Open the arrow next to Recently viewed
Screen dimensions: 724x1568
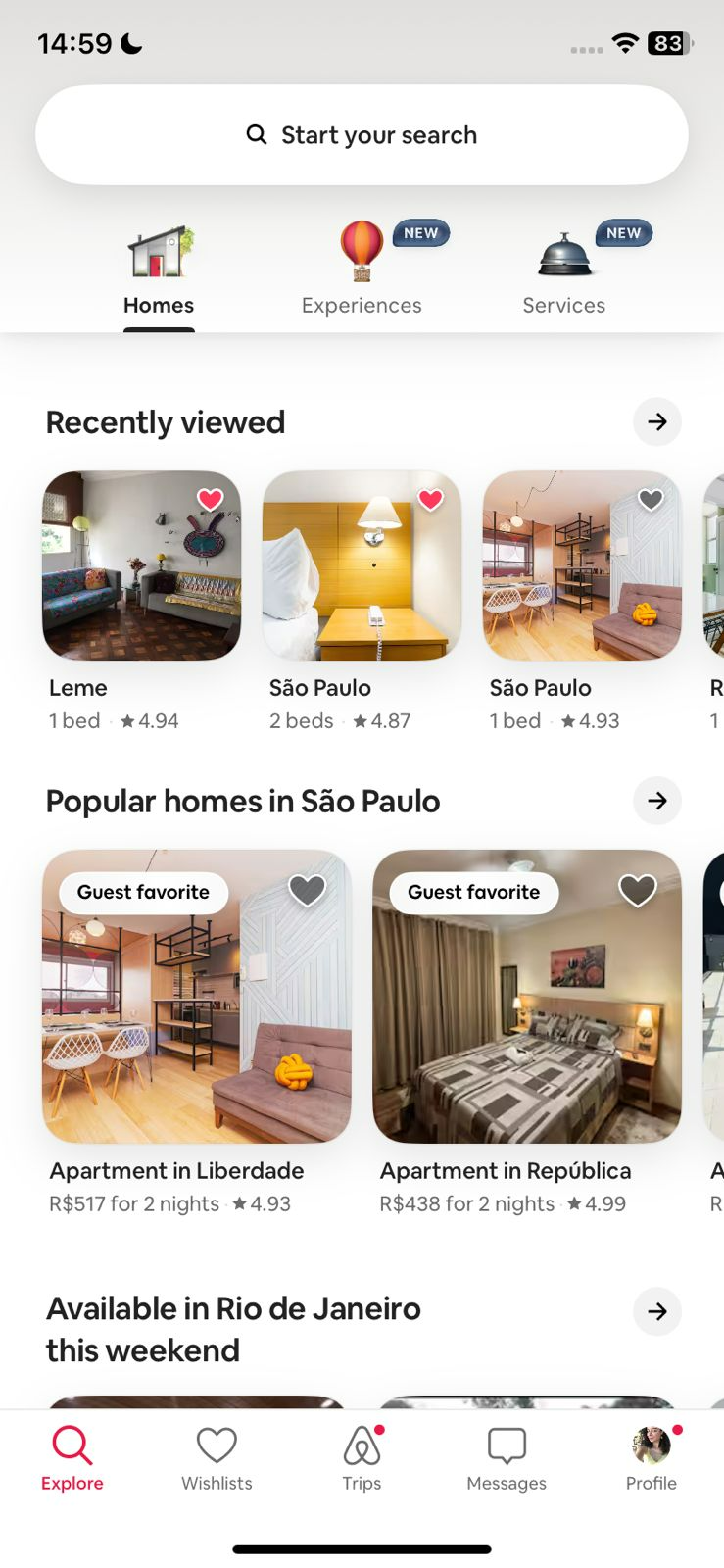tap(656, 422)
